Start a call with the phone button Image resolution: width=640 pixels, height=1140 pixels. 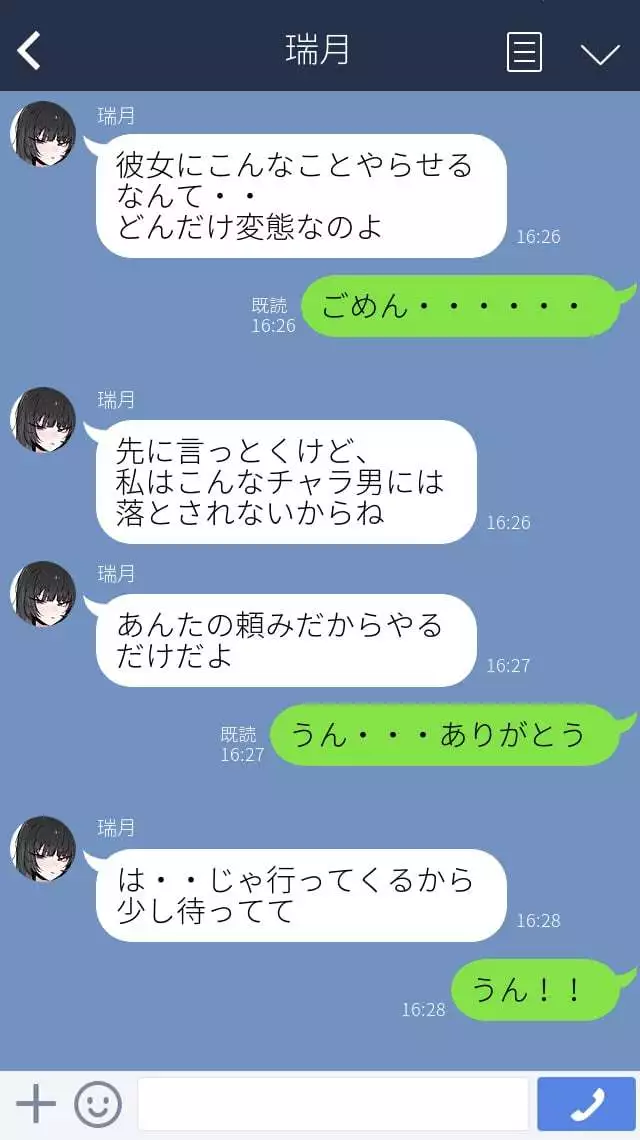pos(586,1104)
